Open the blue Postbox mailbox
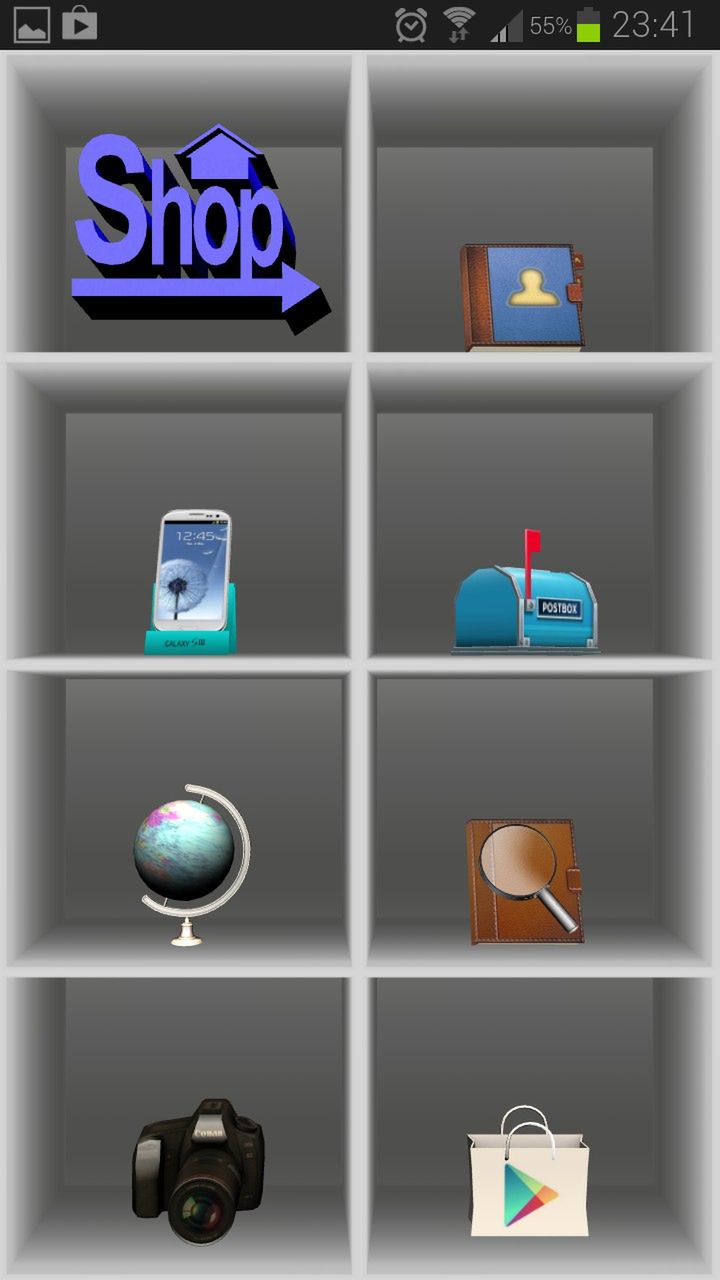The width and height of the screenshot is (720, 1280). (x=525, y=600)
